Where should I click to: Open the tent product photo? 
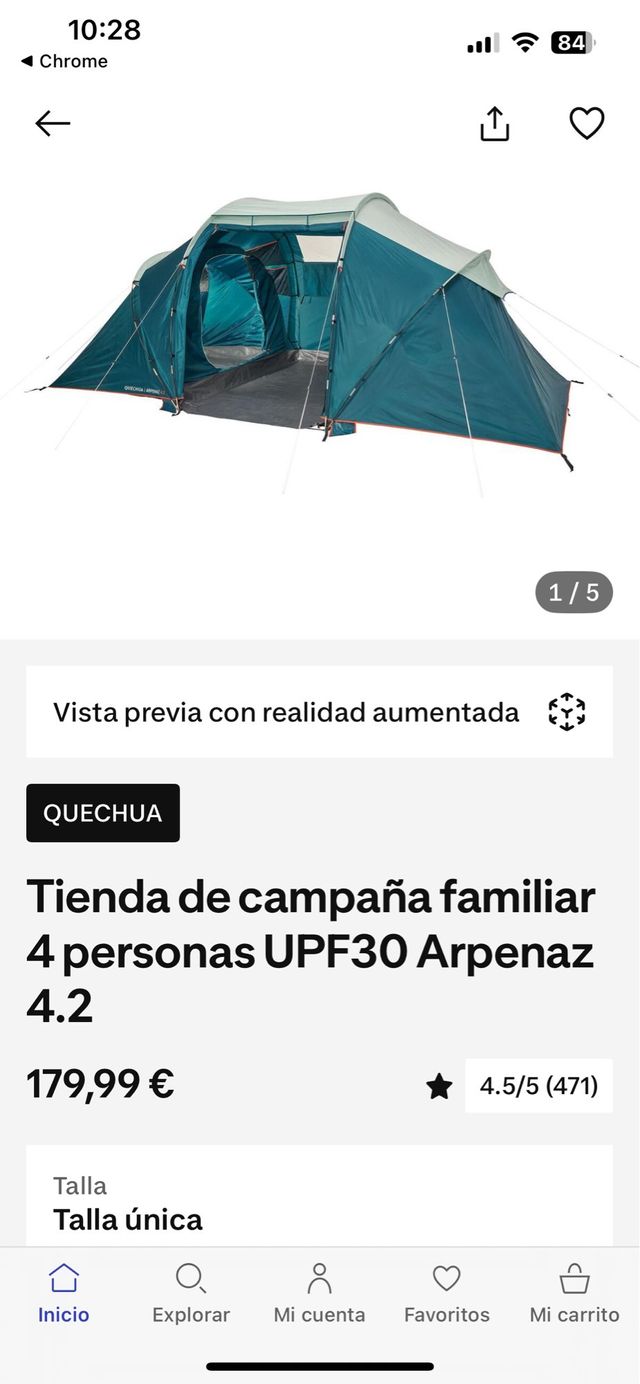320,340
